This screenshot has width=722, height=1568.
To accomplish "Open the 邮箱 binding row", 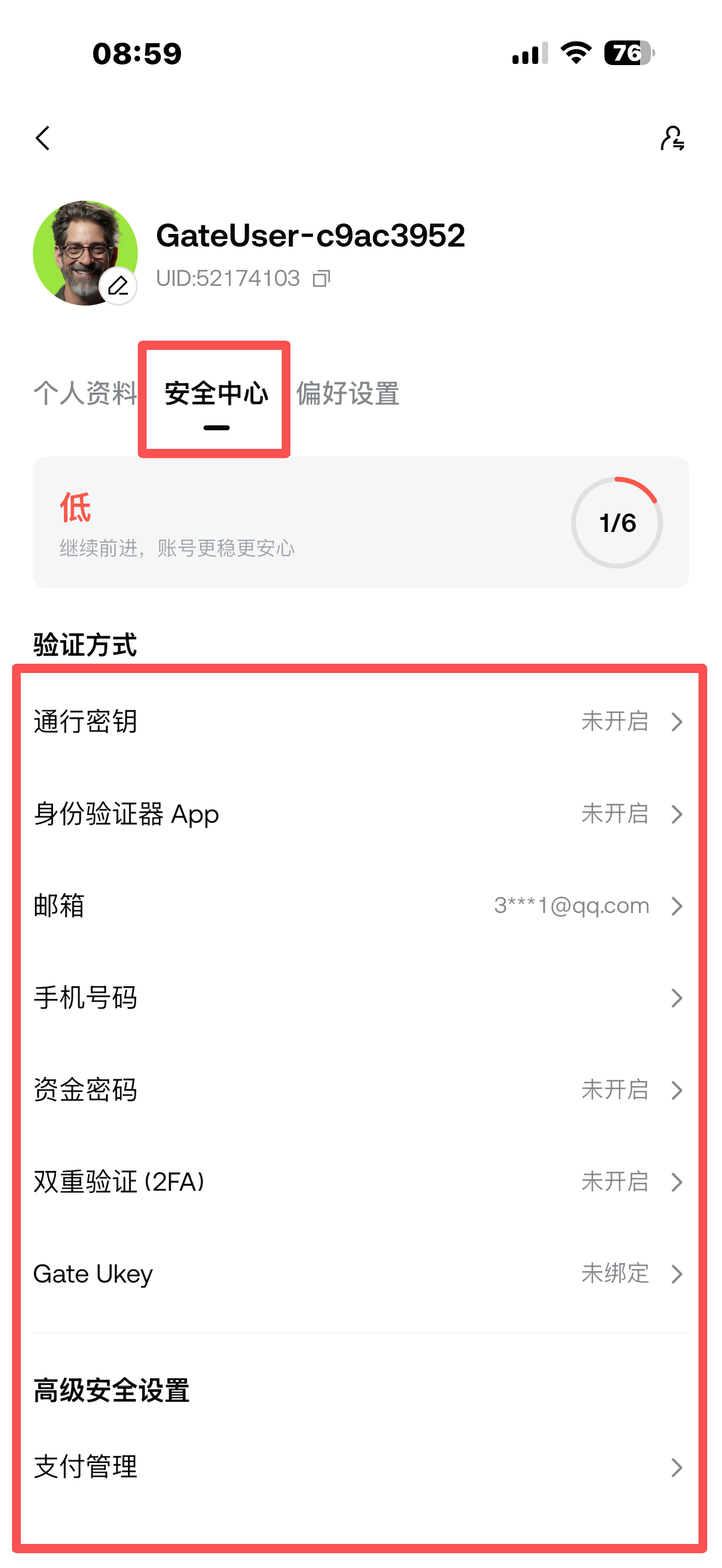I will 360,906.
